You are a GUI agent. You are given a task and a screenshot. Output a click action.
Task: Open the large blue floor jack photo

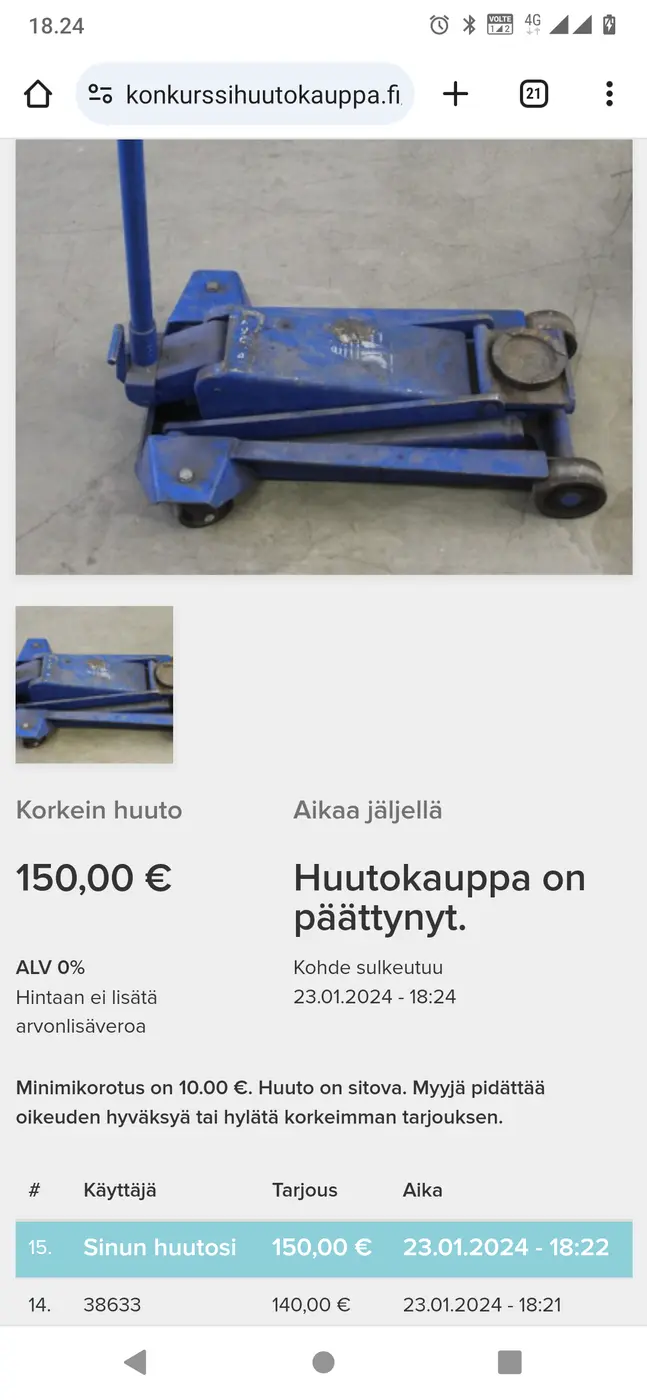pos(324,357)
